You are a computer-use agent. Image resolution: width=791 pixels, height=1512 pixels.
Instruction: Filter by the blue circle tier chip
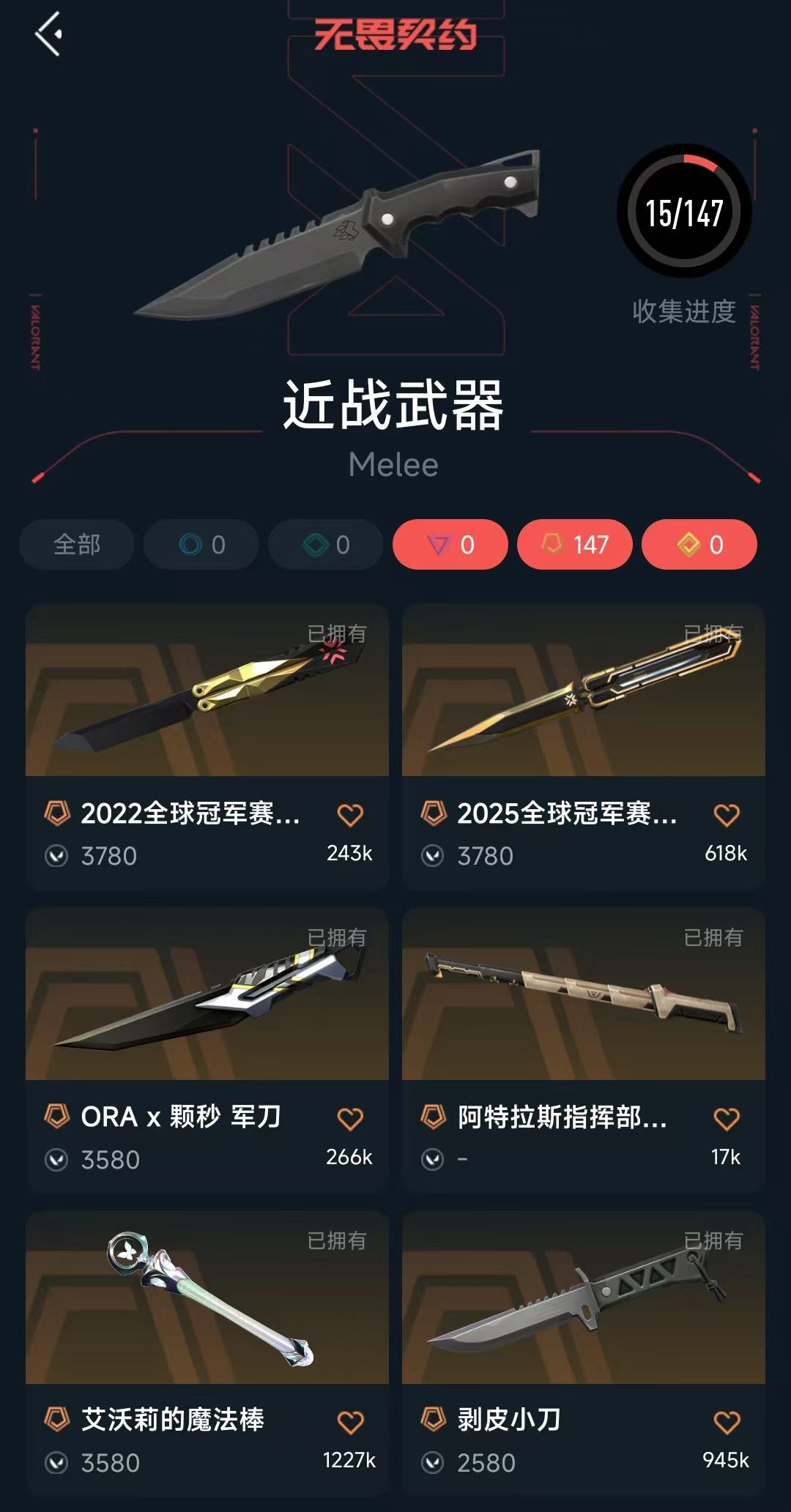[x=201, y=545]
